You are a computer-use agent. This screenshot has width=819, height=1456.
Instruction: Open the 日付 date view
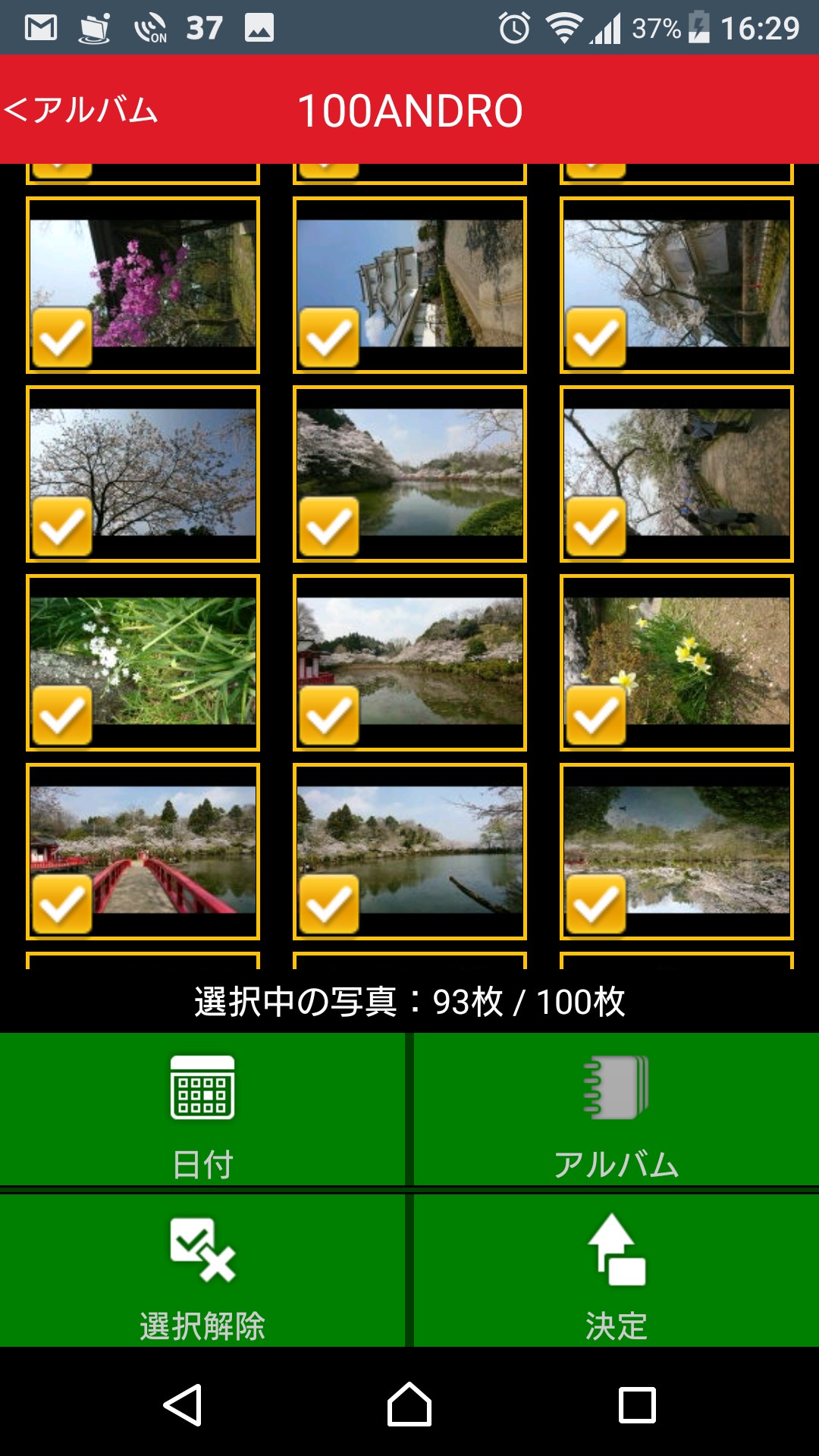tap(202, 1111)
